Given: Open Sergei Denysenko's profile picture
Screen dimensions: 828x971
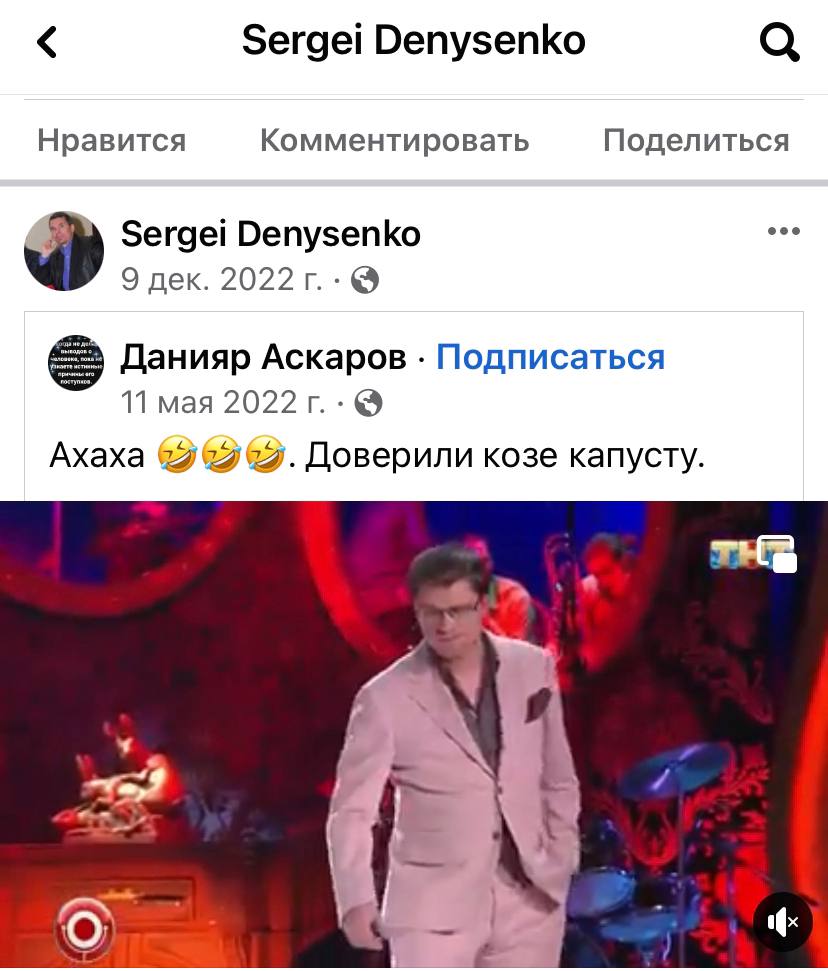Looking at the screenshot, I should (63, 250).
